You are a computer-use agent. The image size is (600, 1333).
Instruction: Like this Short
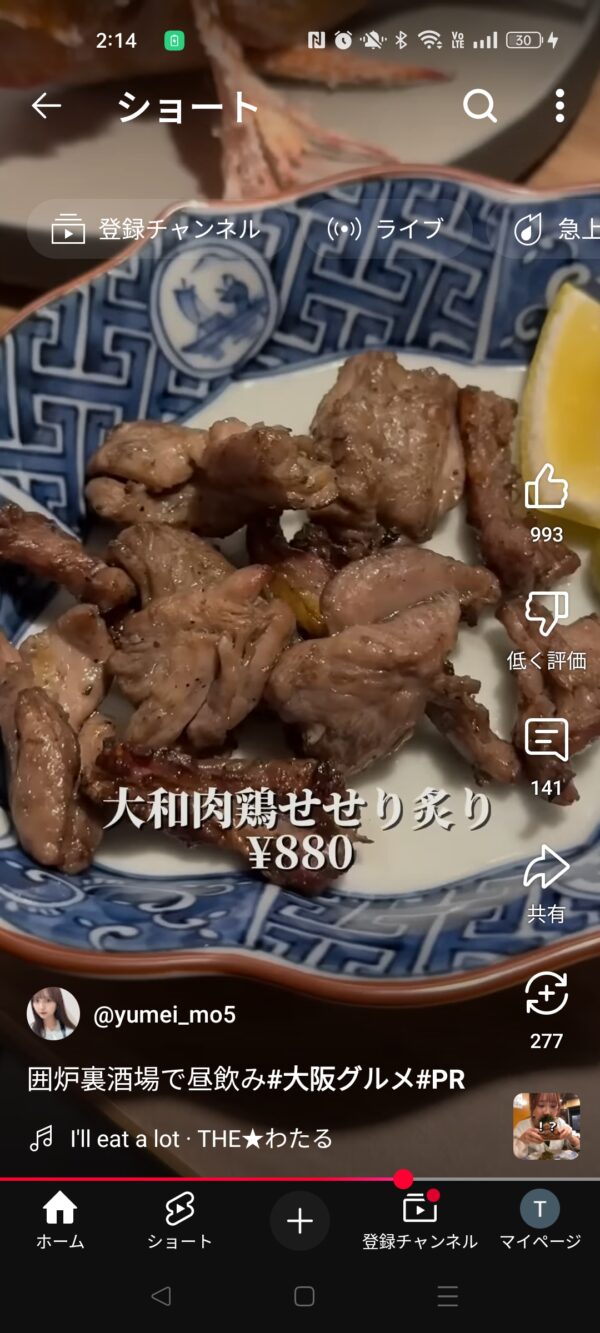(x=546, y=488)
